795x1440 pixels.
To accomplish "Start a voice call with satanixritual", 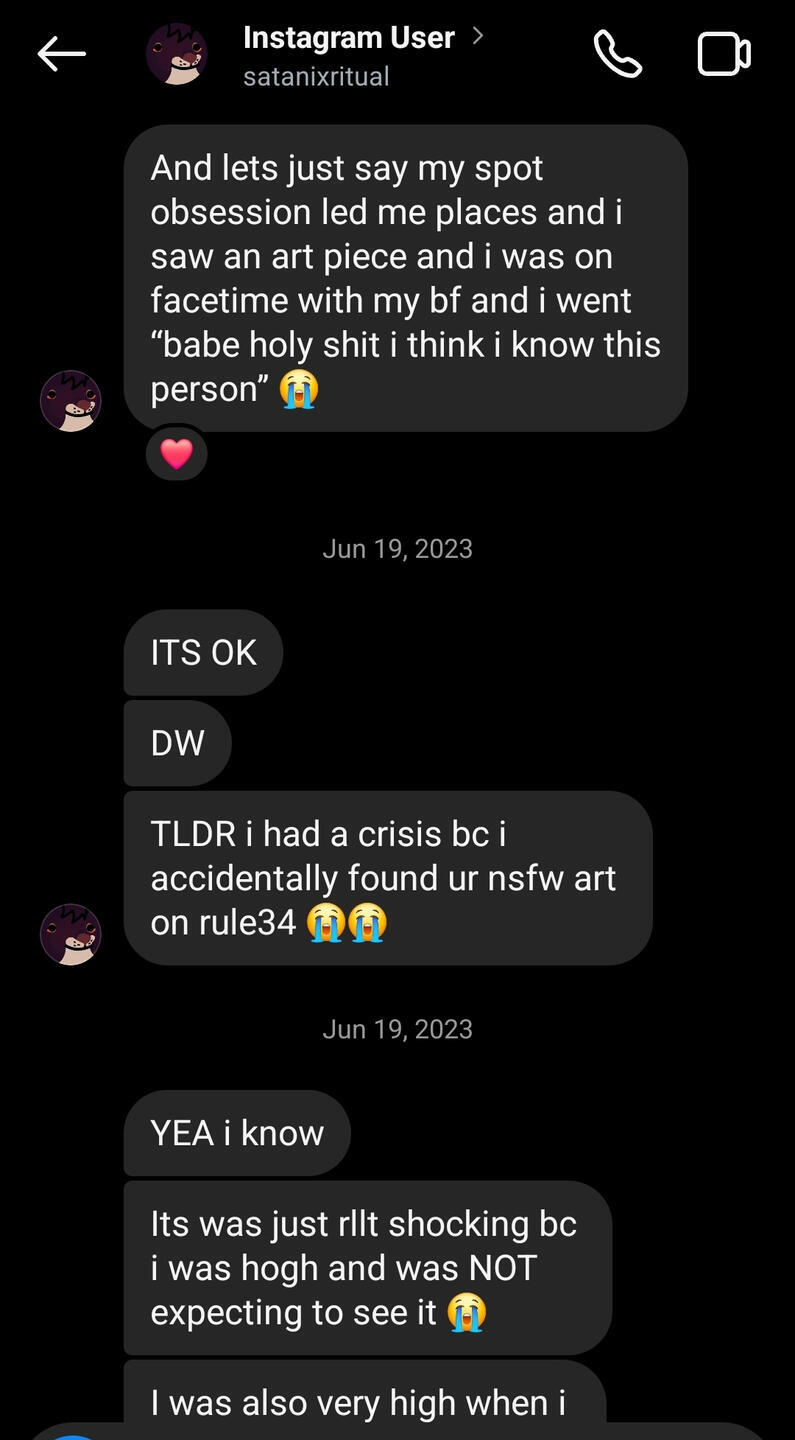I will click(617, 54).
